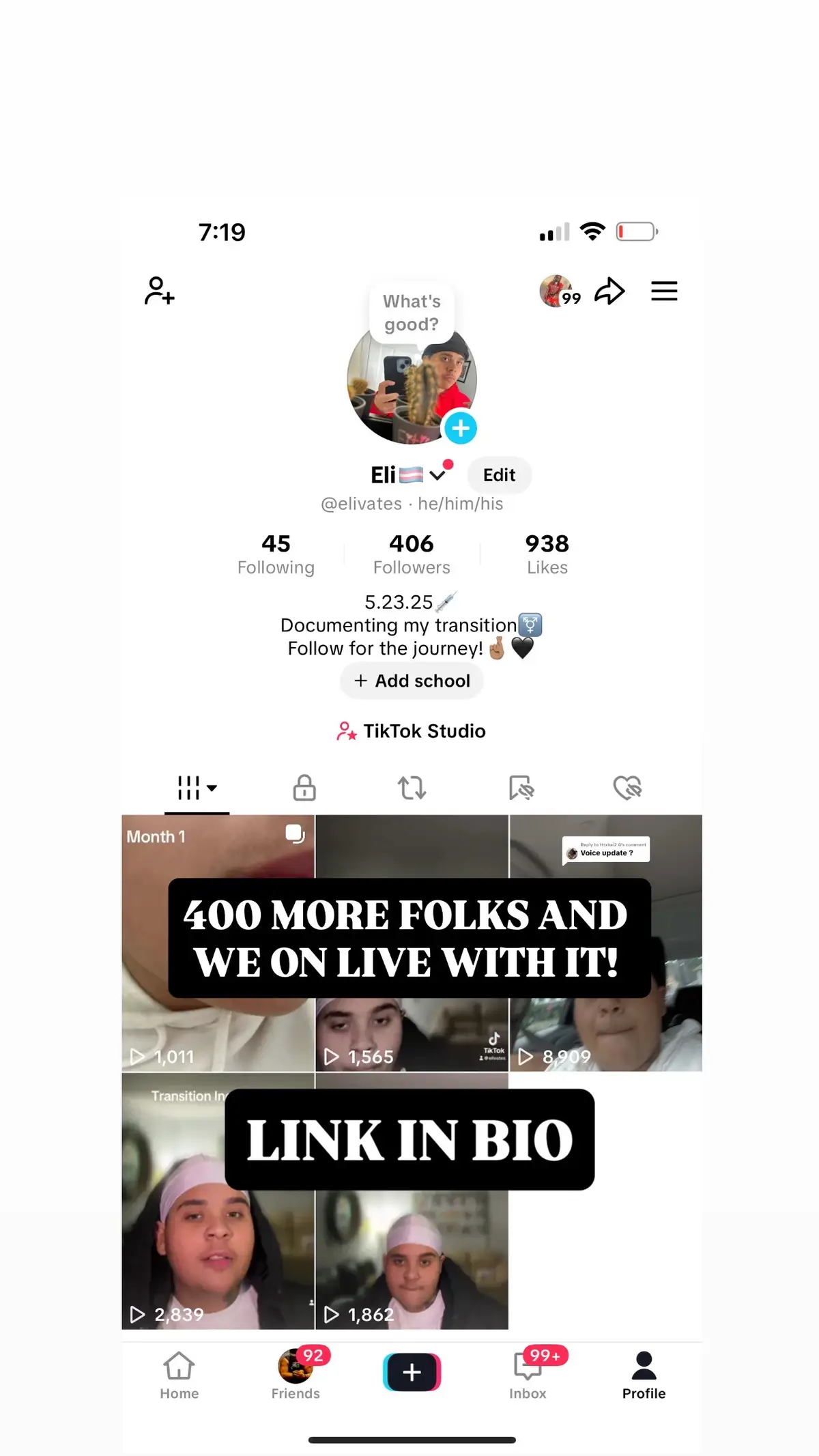
Task: Open profile views avatar with 99
Action: pyautogui.click(x=558, y=291)
